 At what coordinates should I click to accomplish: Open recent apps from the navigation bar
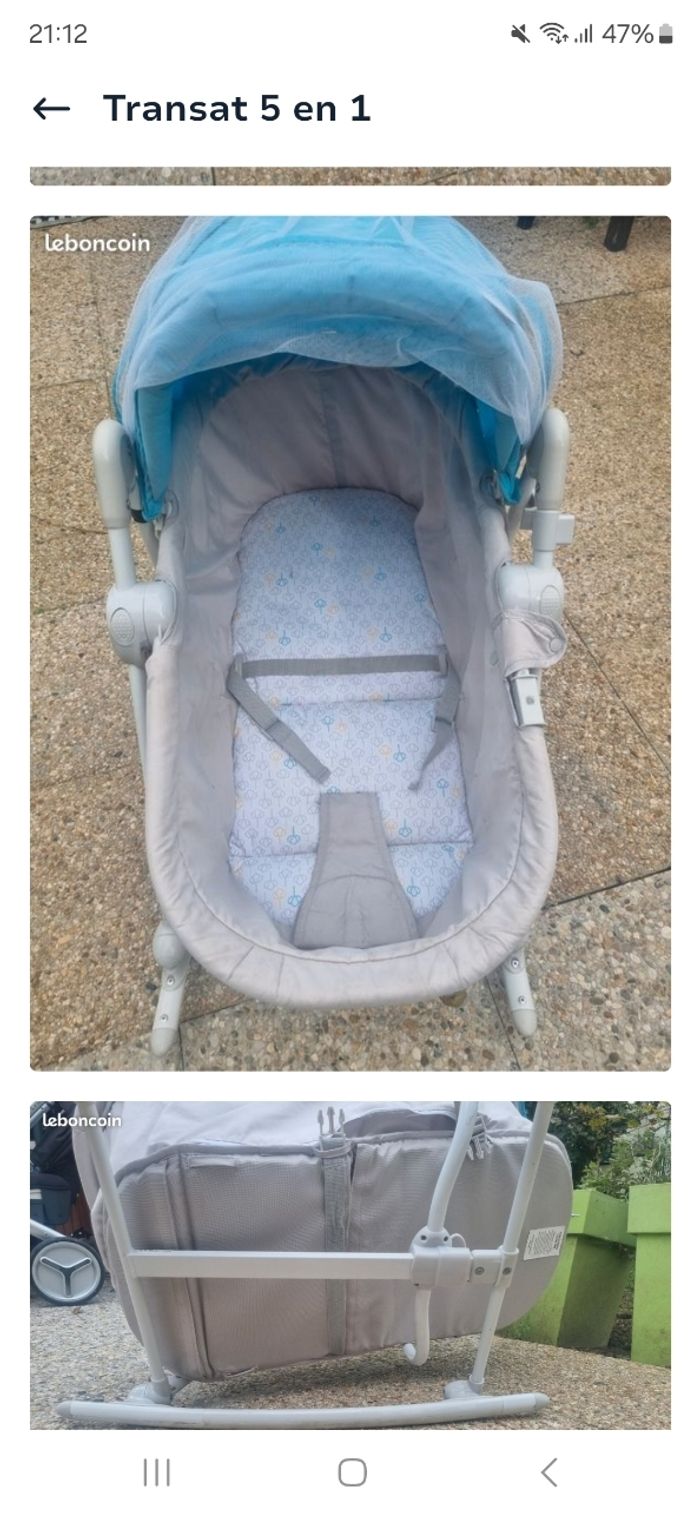tap(157, 1472)
